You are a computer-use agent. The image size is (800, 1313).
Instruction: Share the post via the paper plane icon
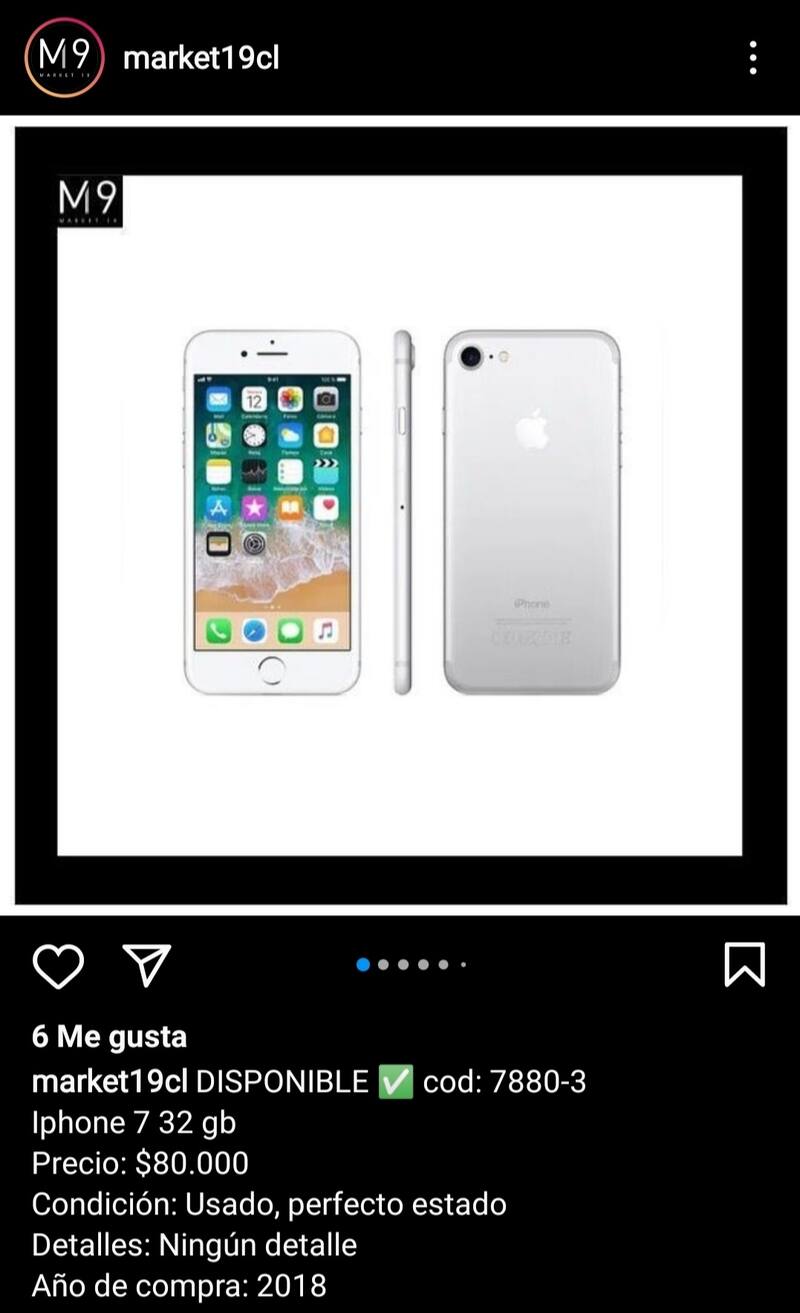147,965
